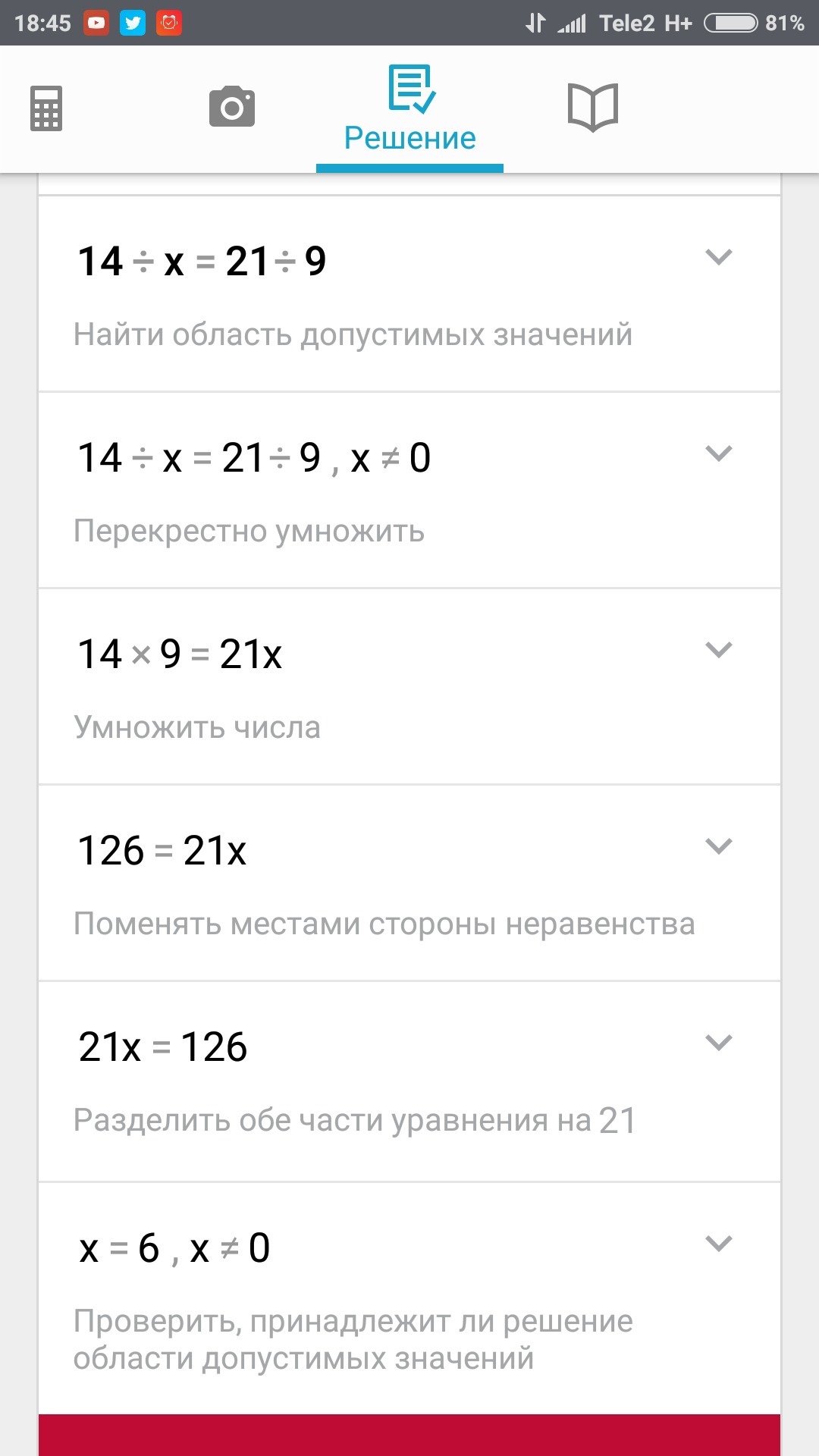Expand the 14×9=21x step
Viewport: 819px width, 1456px height.
[718, 650]
